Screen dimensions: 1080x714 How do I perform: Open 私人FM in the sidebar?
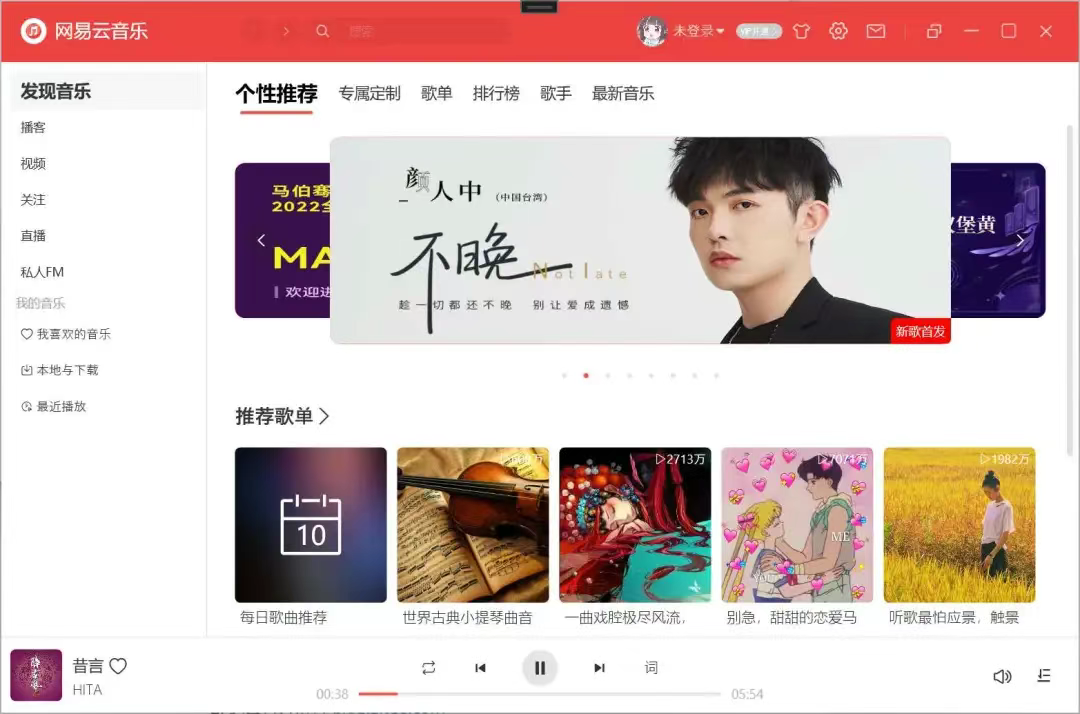42,272
